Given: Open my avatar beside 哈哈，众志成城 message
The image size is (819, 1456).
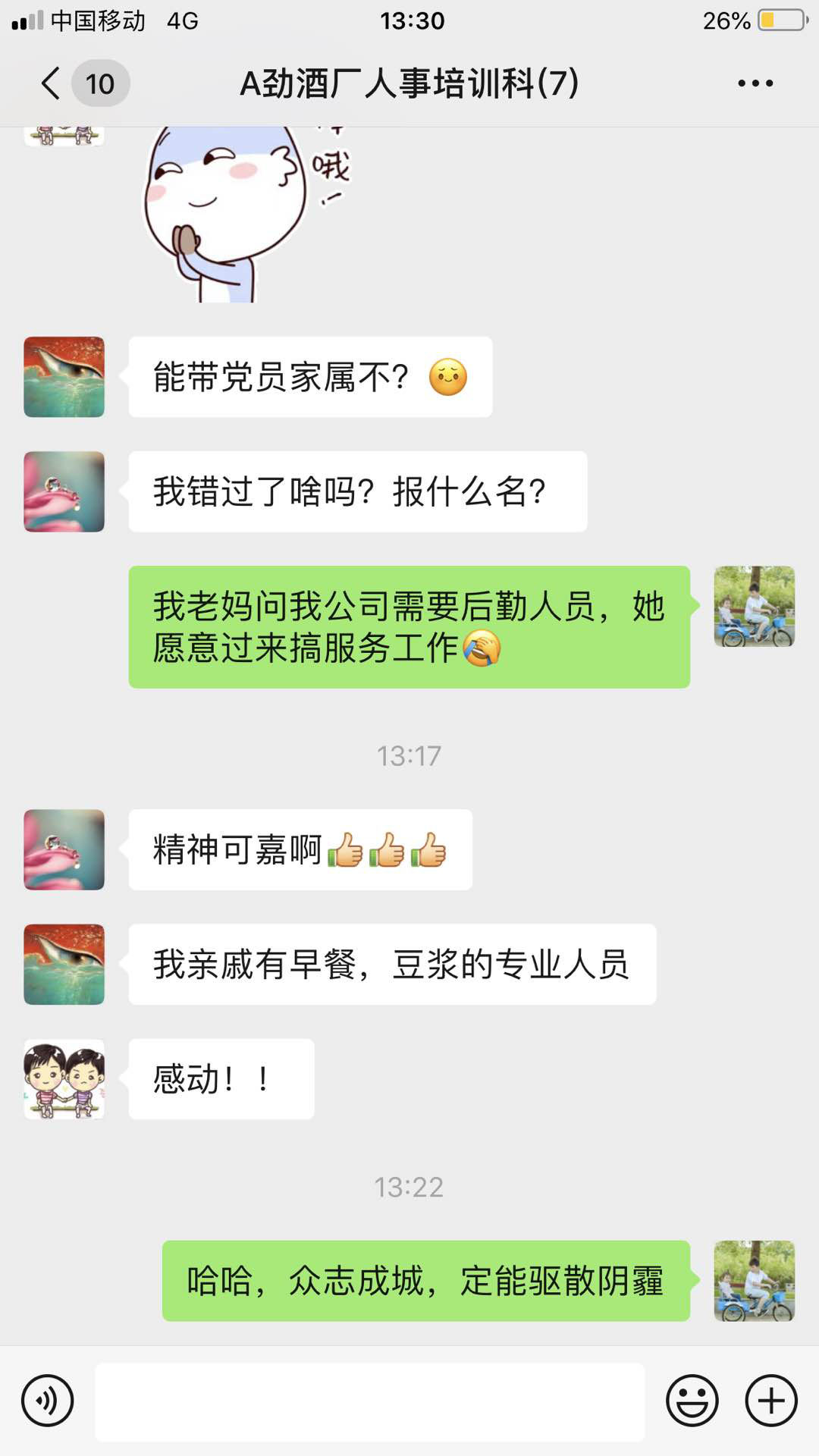Looking at the screenshot, I should pyautogui.click(x=754, y=1281).
